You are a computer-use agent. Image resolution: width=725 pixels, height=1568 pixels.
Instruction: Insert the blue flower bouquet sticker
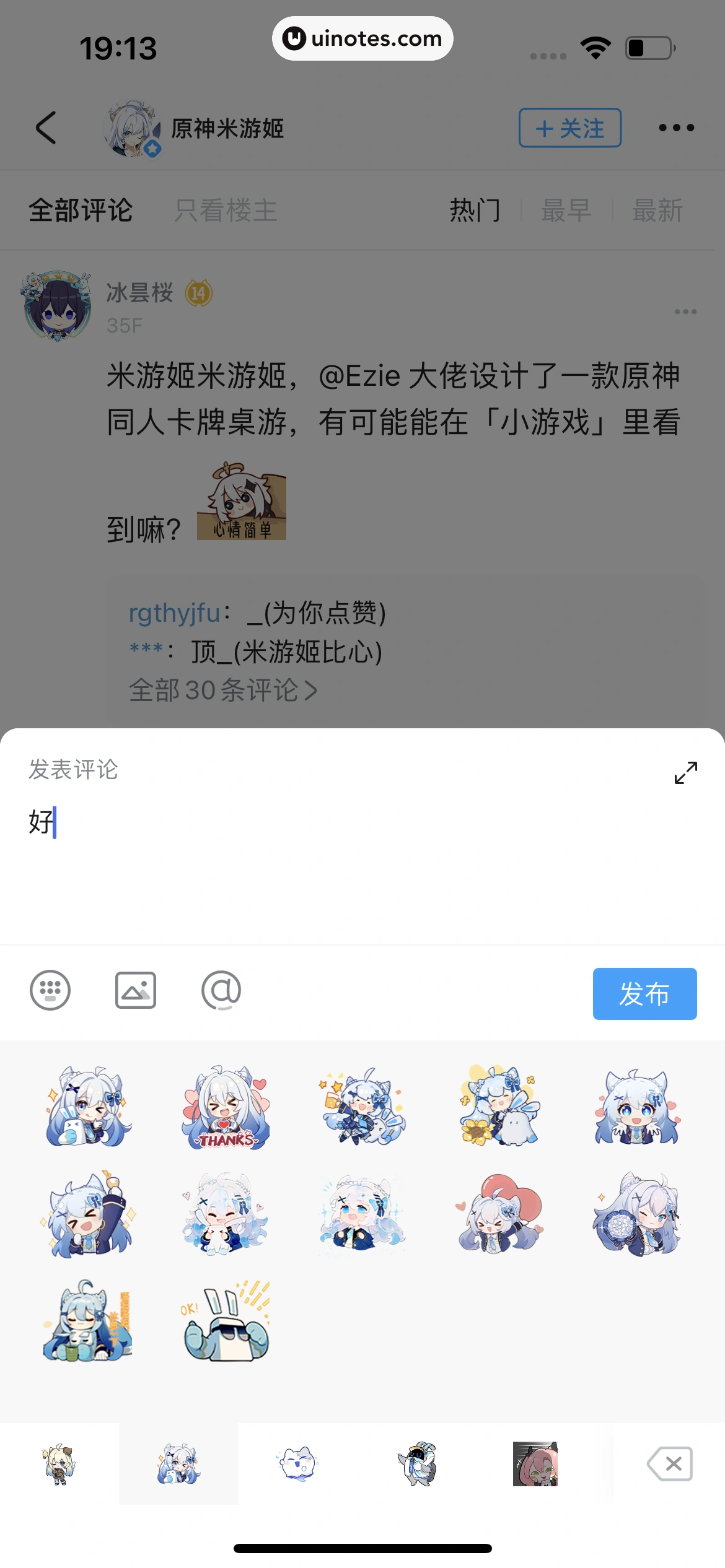636,1214
